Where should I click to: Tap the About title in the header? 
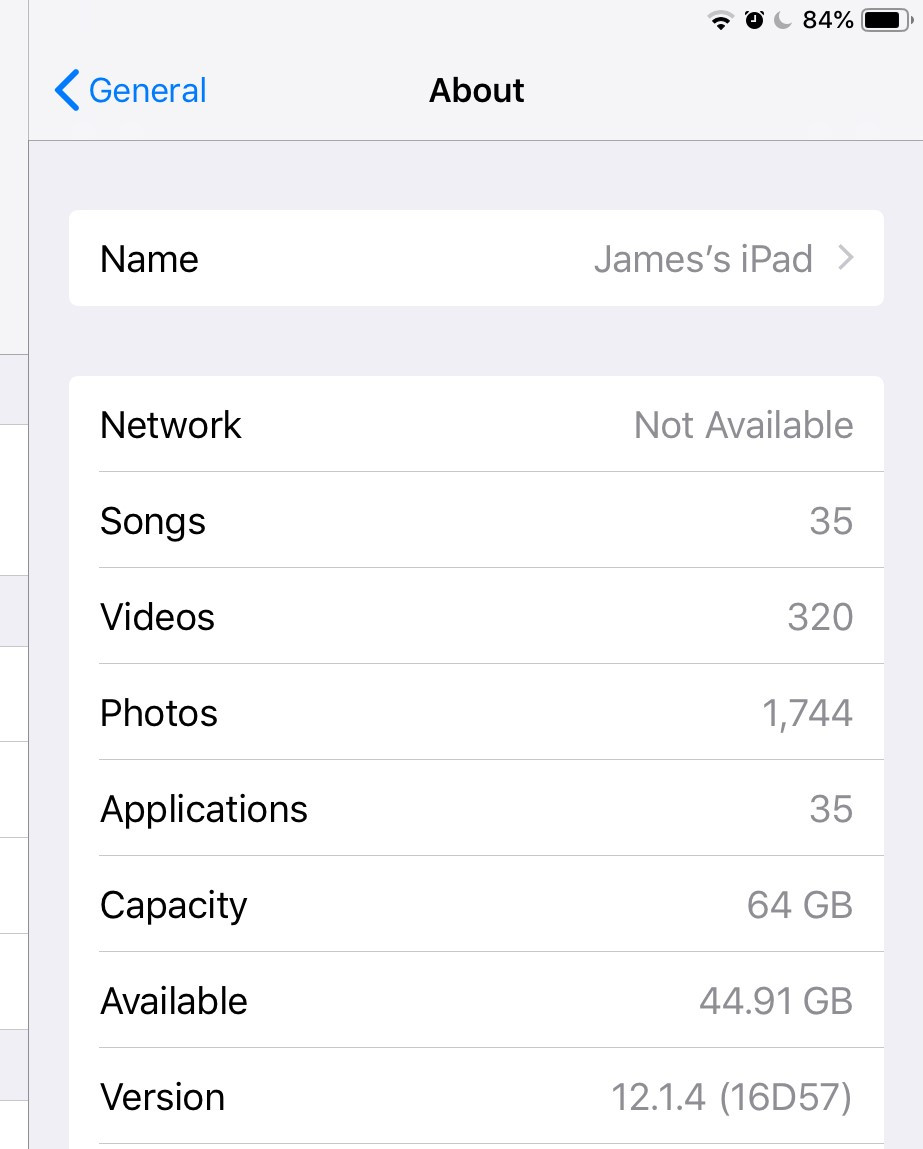click(x=476, y=90)
